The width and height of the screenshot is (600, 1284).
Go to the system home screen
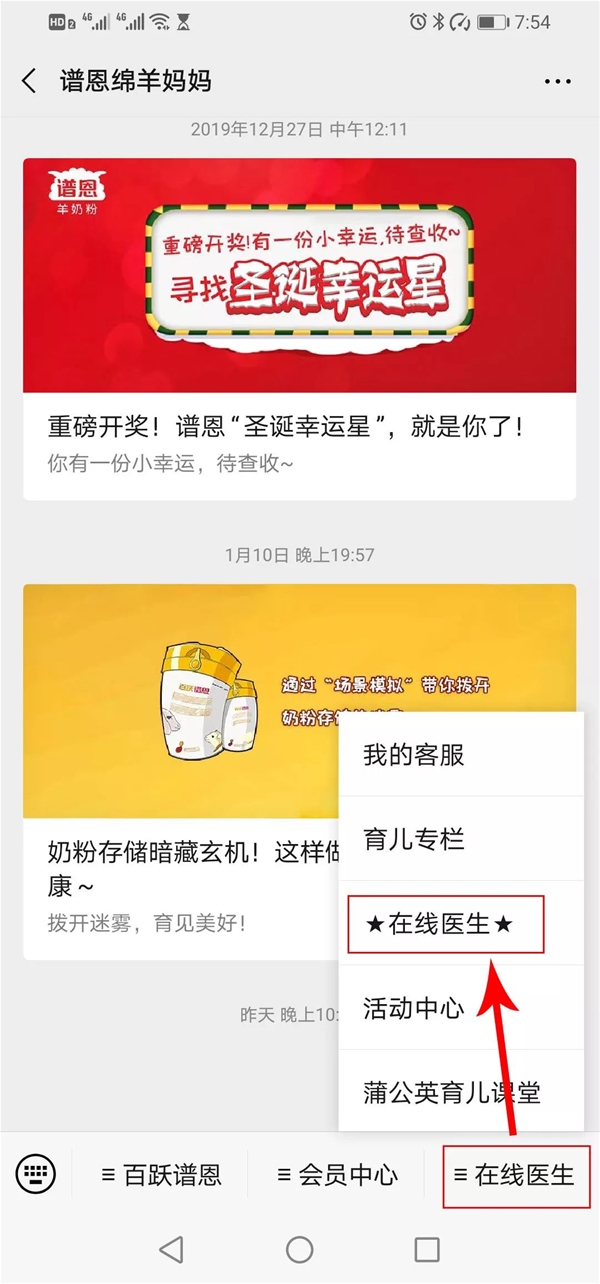(300, 1248)
